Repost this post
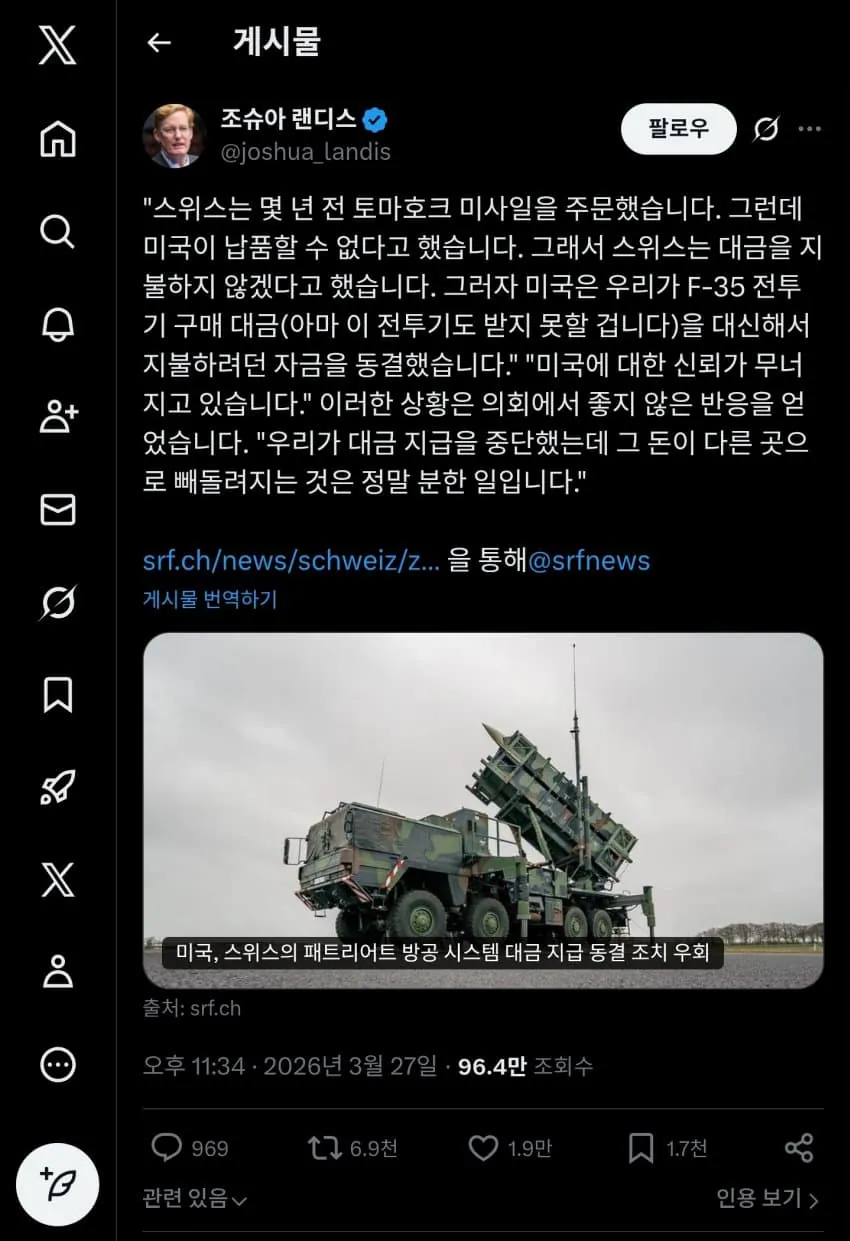Screen dimensions: 850x1241 [325, 1148]
